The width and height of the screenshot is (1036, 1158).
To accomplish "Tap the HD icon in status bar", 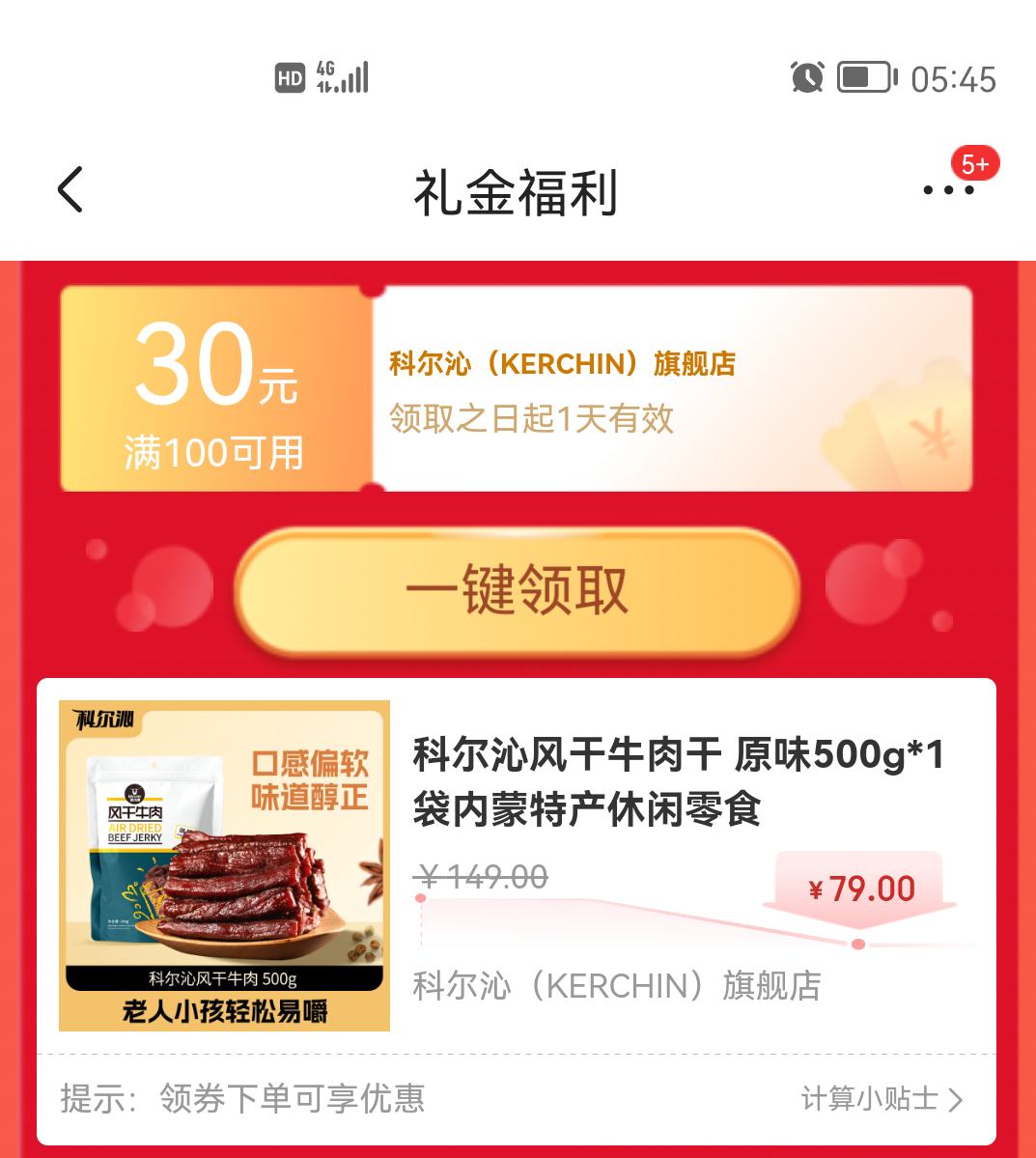I will [x=289, y=77].
